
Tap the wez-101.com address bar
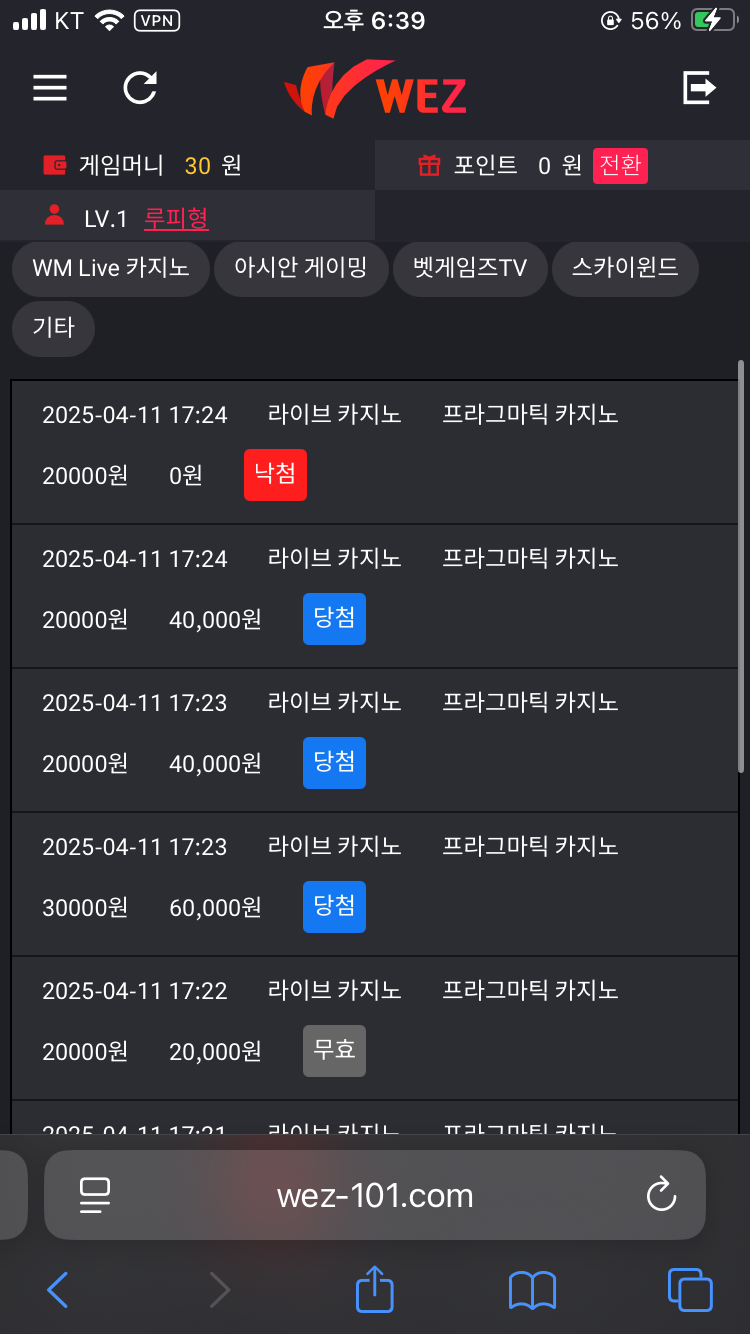point(375,1195)
